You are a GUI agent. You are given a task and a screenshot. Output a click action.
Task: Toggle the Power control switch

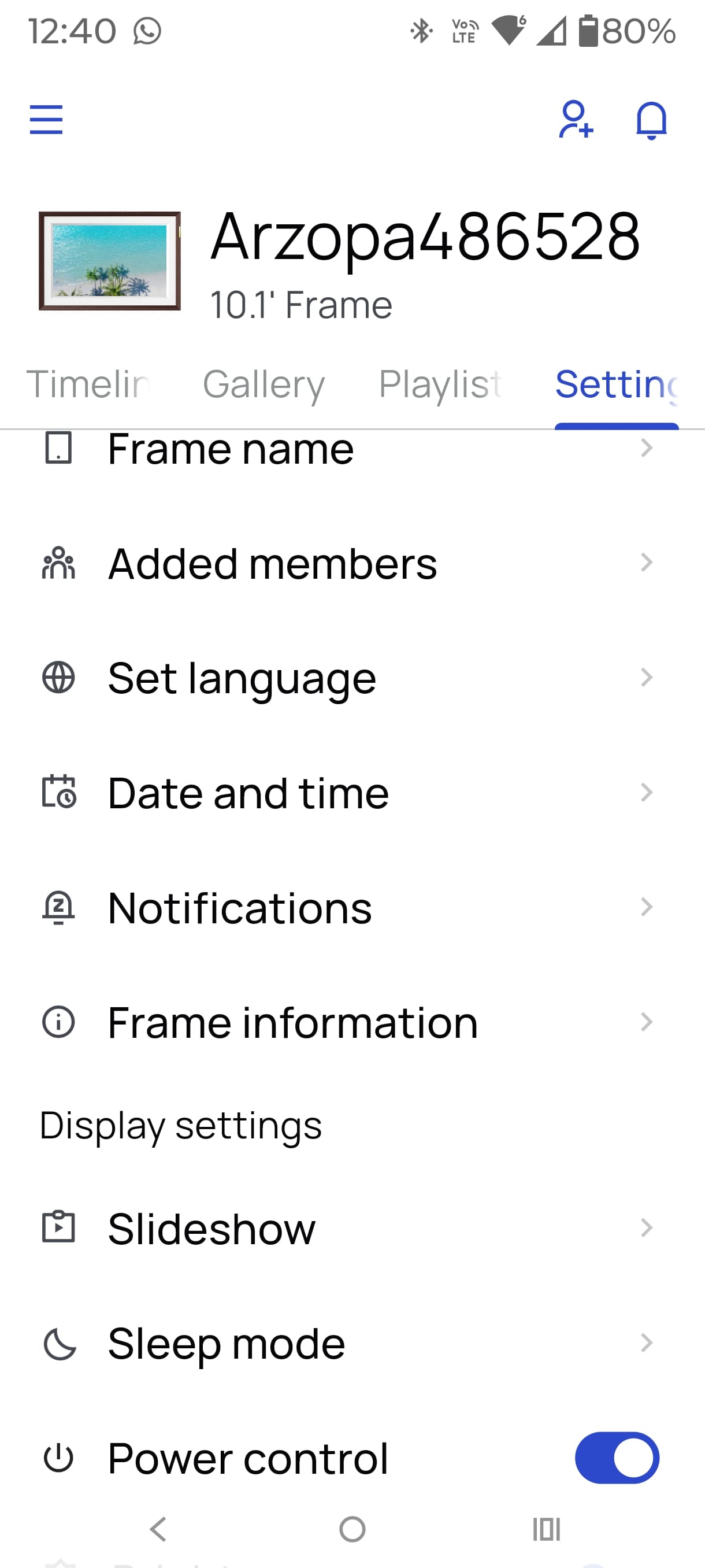[x=617, y=1458]
